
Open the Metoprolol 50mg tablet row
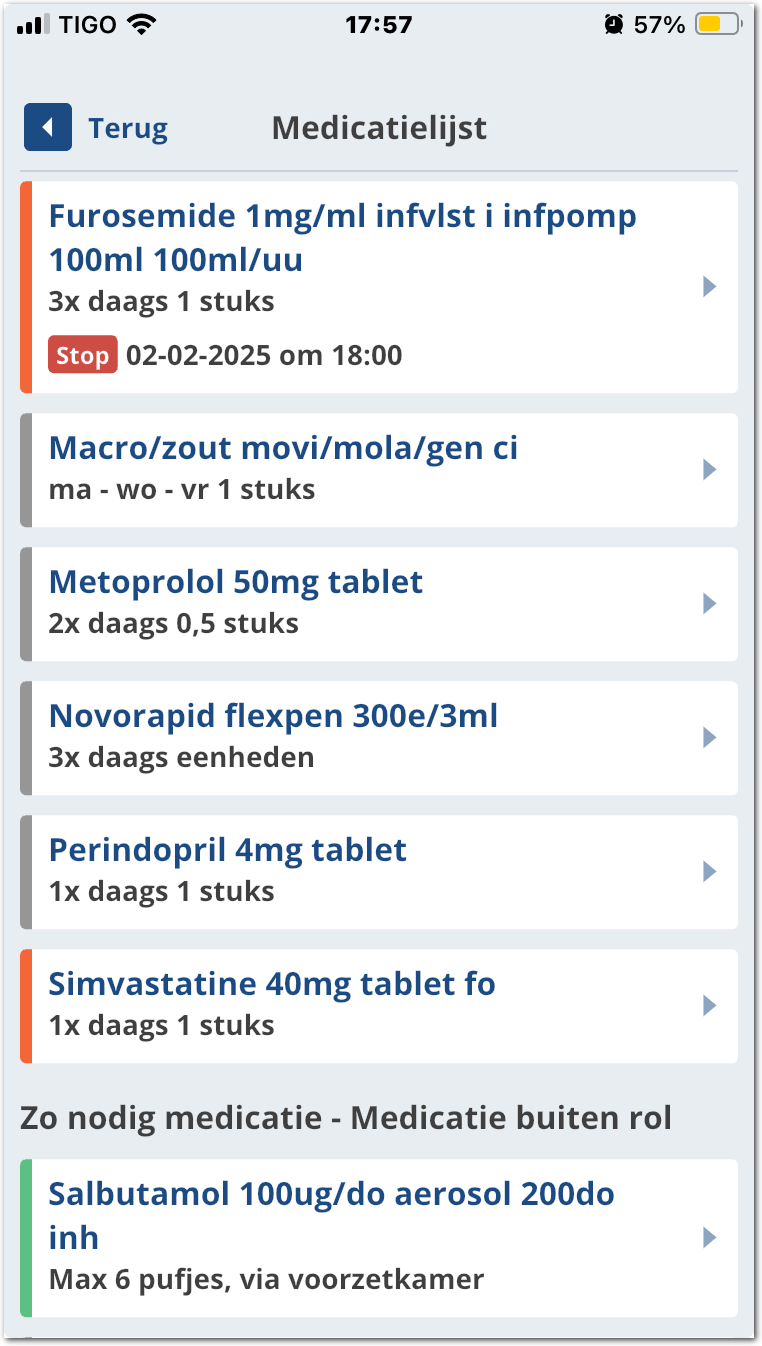tap(378, 604)
